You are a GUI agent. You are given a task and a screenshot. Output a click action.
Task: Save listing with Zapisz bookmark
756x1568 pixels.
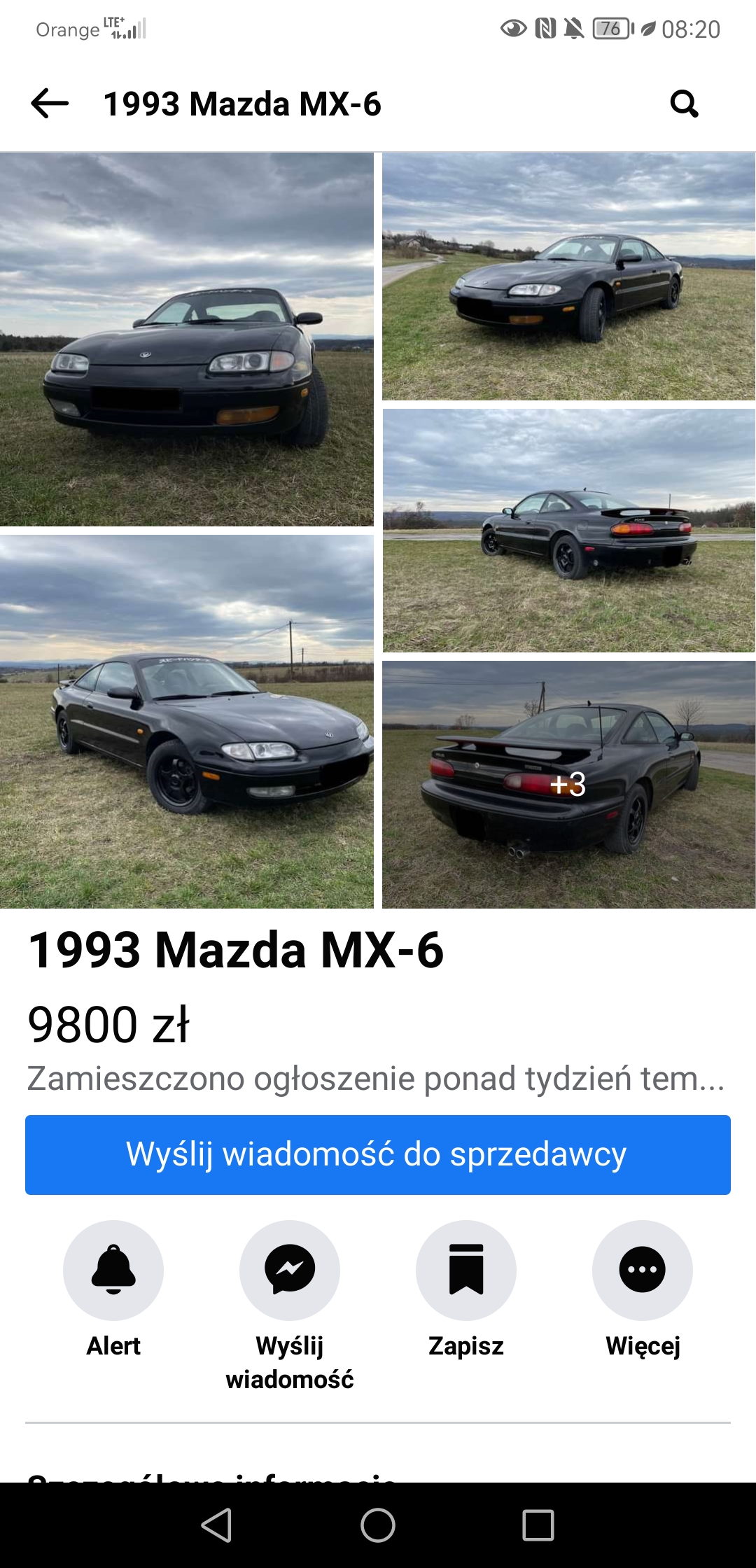click(x=466, y=1270)
